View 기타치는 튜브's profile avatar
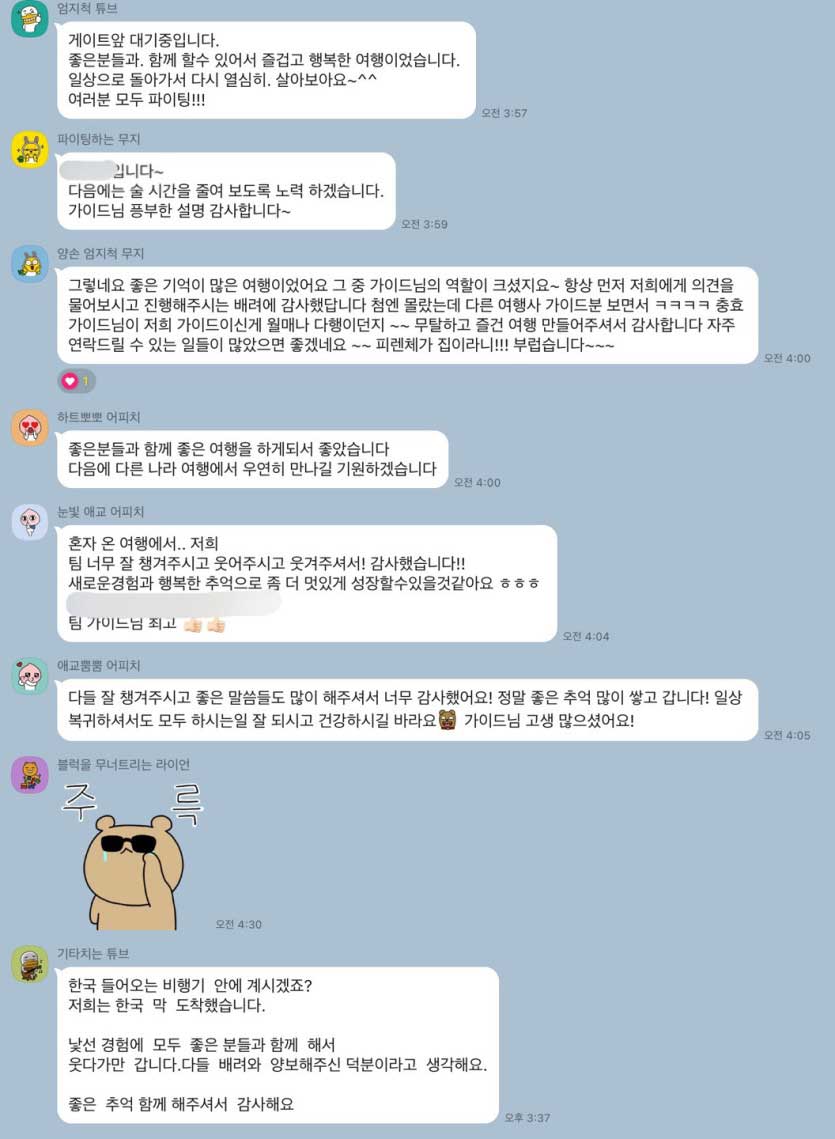This screenshot has width=835, height=1139. click(30, 964)
